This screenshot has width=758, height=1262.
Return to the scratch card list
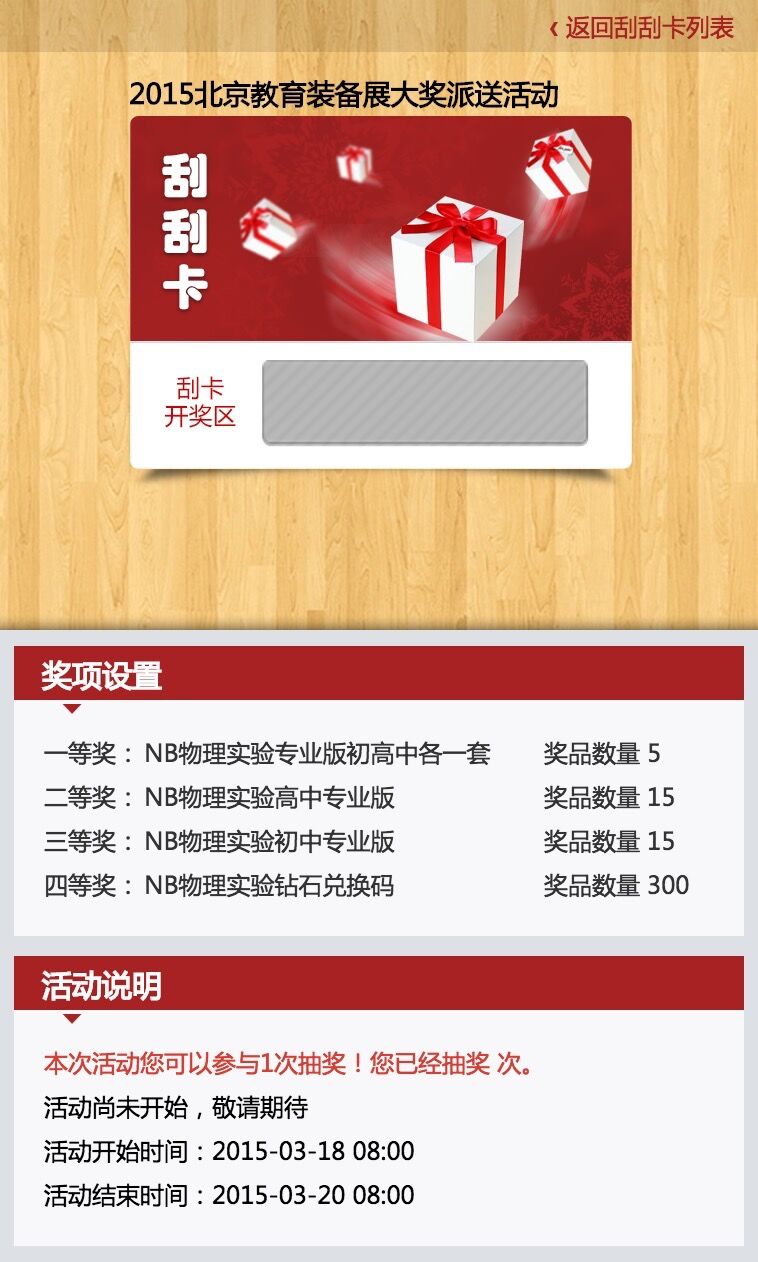pos(642,28)
